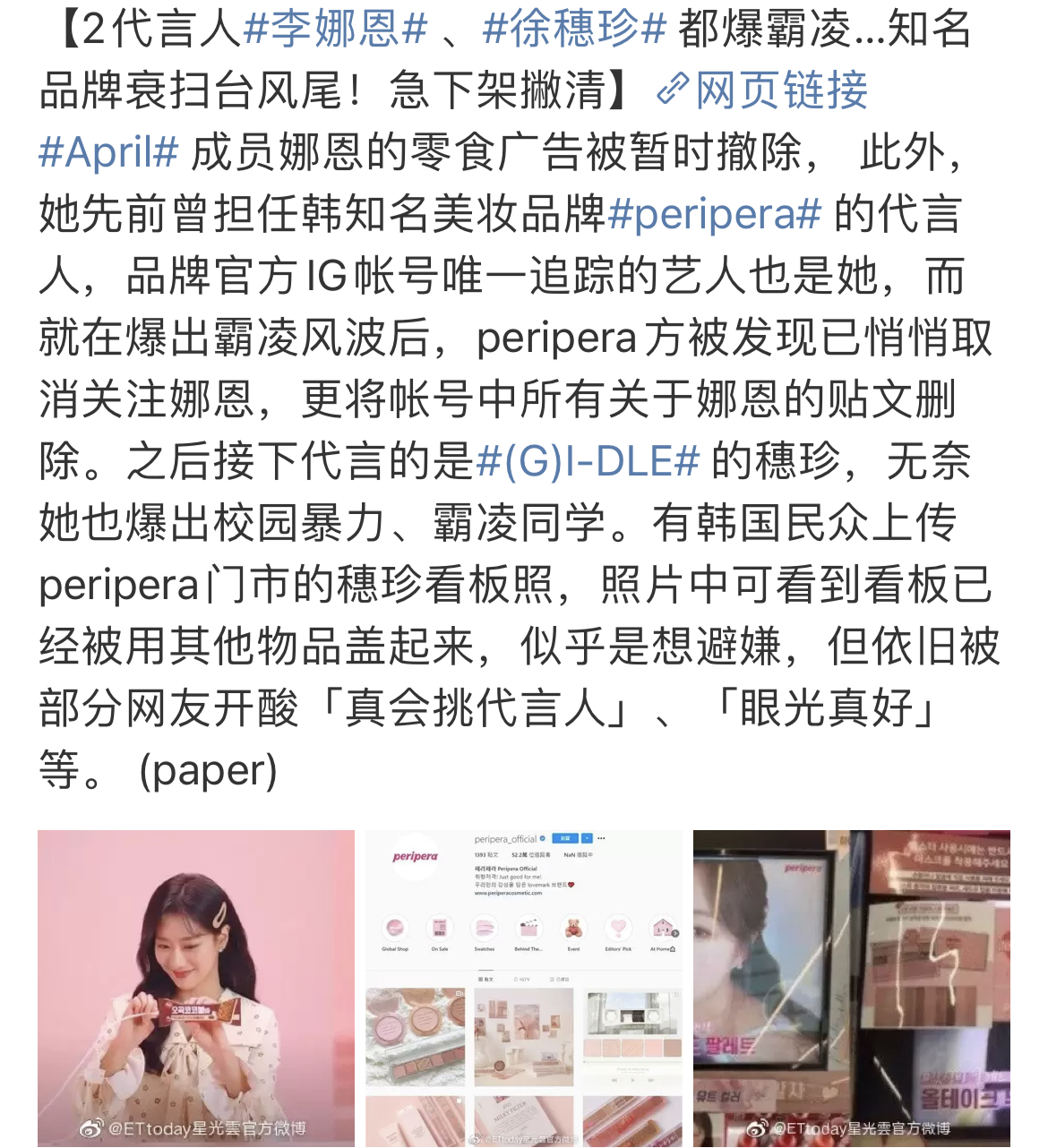This screenshot has width=1048, height=1148.
Task: Open the #李娜恩# hashtag
Action: click(335, 30)
